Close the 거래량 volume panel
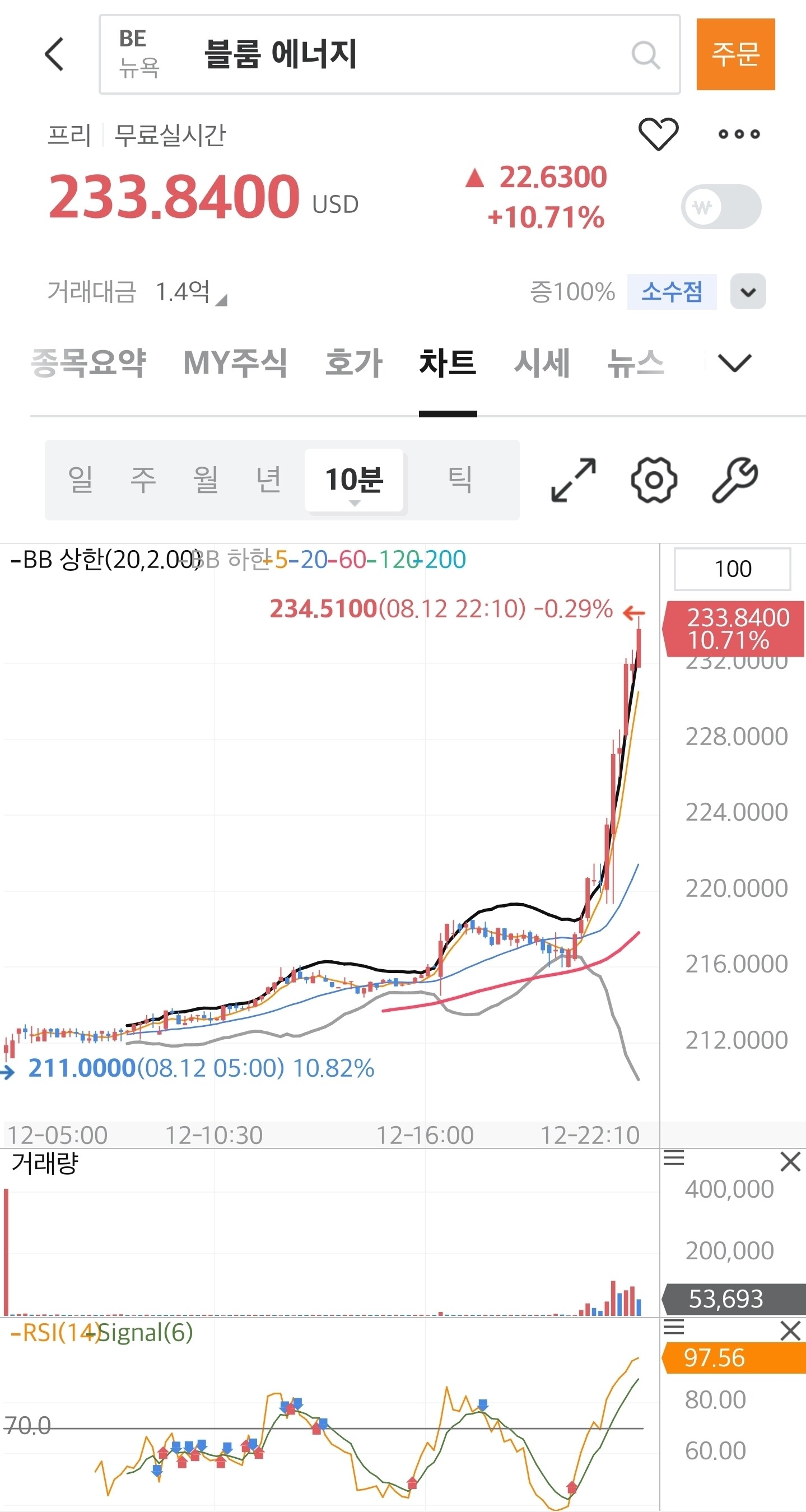Viewport: 806px width, 1512px height. pyautogui.click(x=790, y=1161)
